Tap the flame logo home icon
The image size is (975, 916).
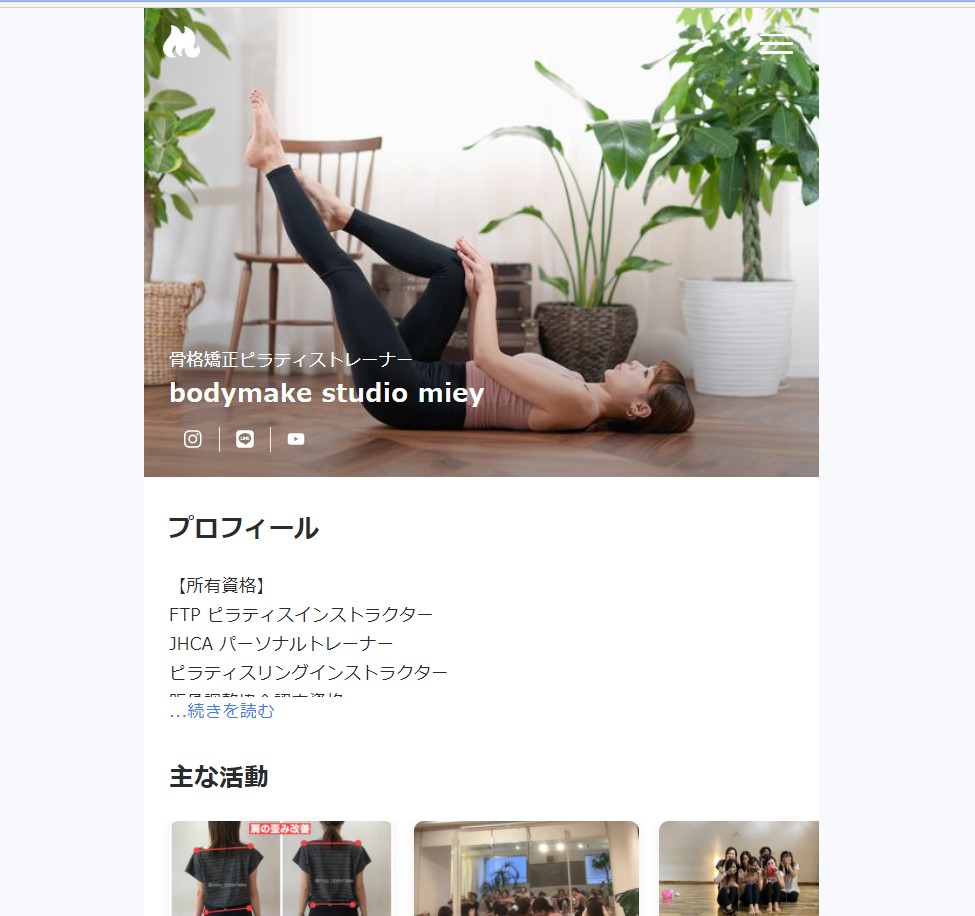coord(181,42)
